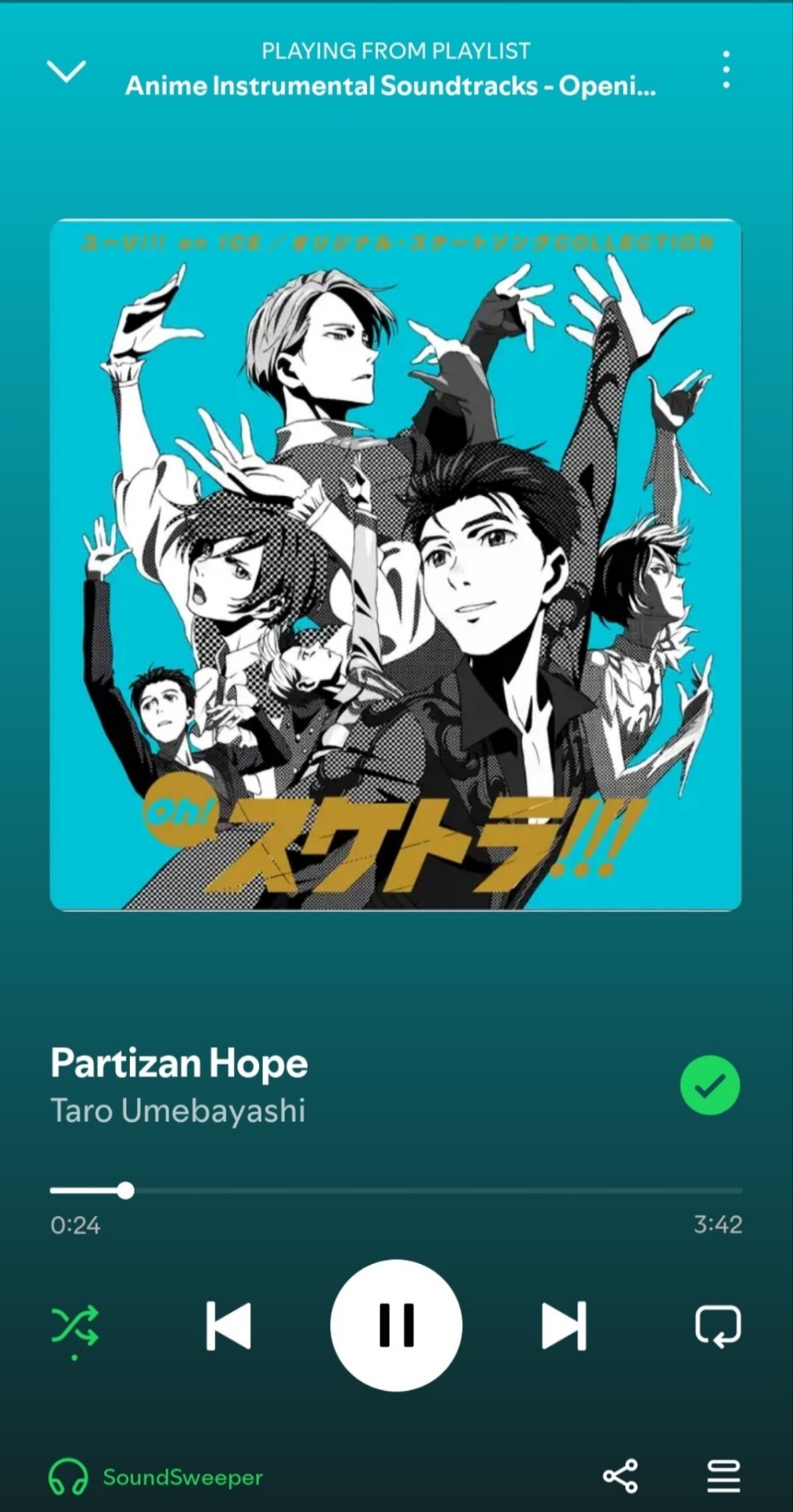Open artist Taro Umebayashi
The width and height of the screenshot is (793, 1512).
click(178, 1110)
